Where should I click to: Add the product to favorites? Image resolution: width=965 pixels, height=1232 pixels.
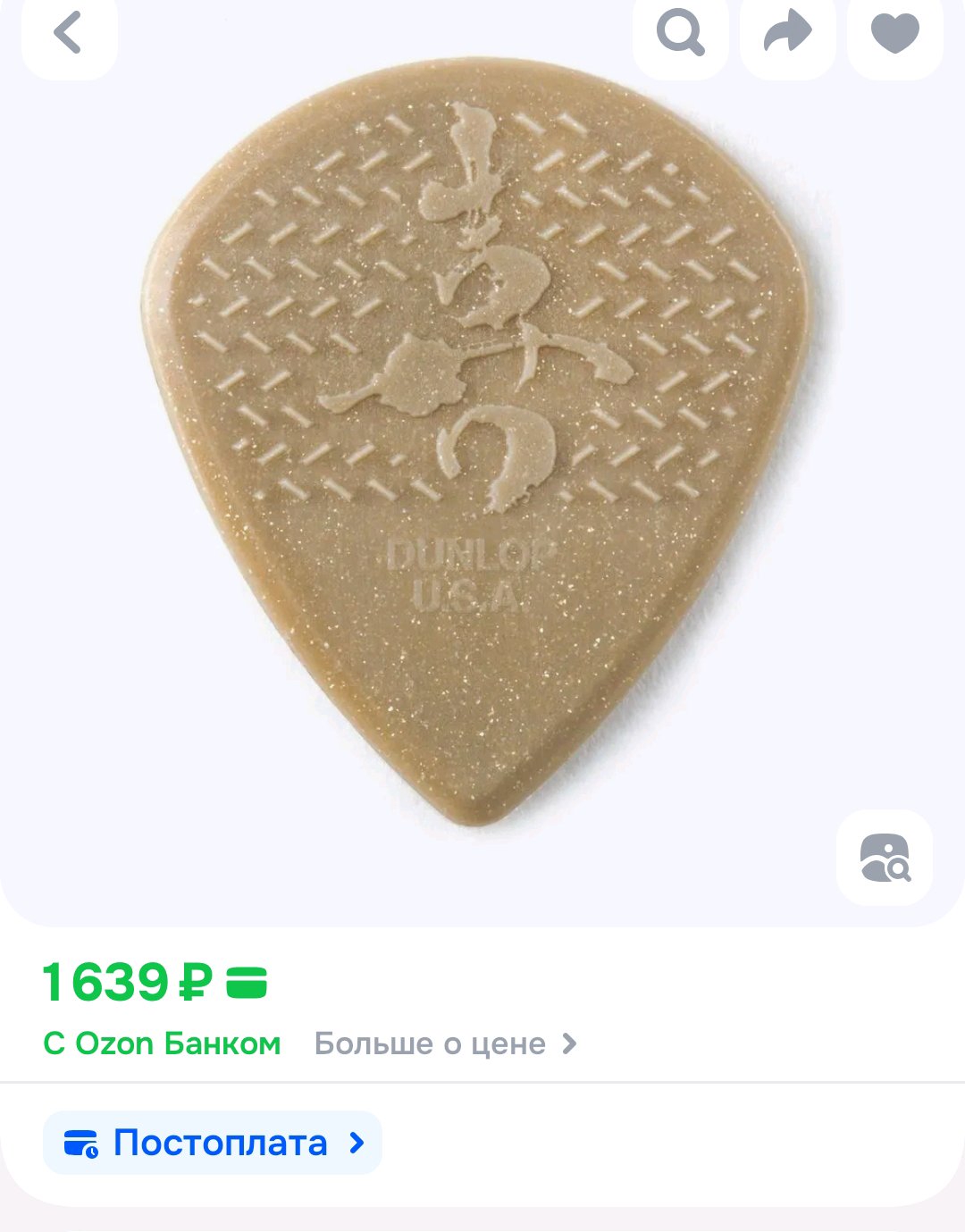point(894,34)
